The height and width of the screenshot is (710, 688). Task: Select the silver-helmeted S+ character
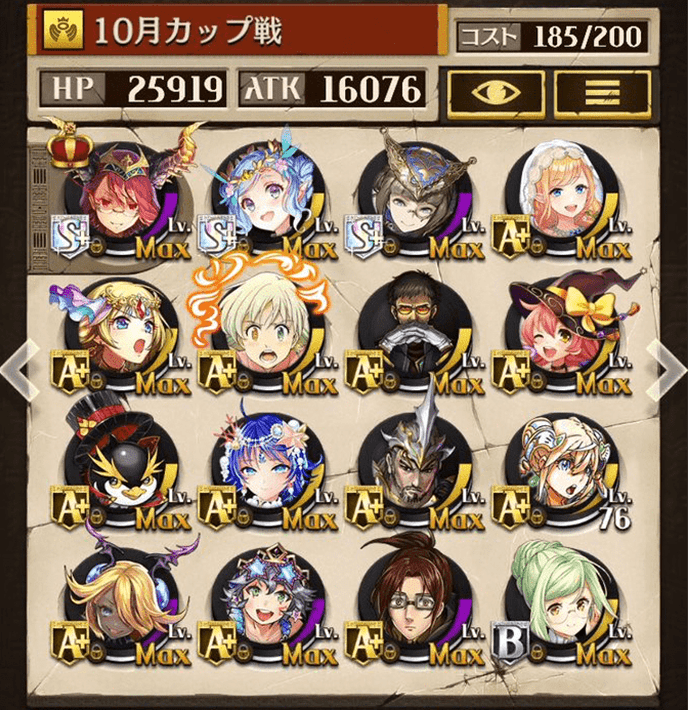coord(410,196)
